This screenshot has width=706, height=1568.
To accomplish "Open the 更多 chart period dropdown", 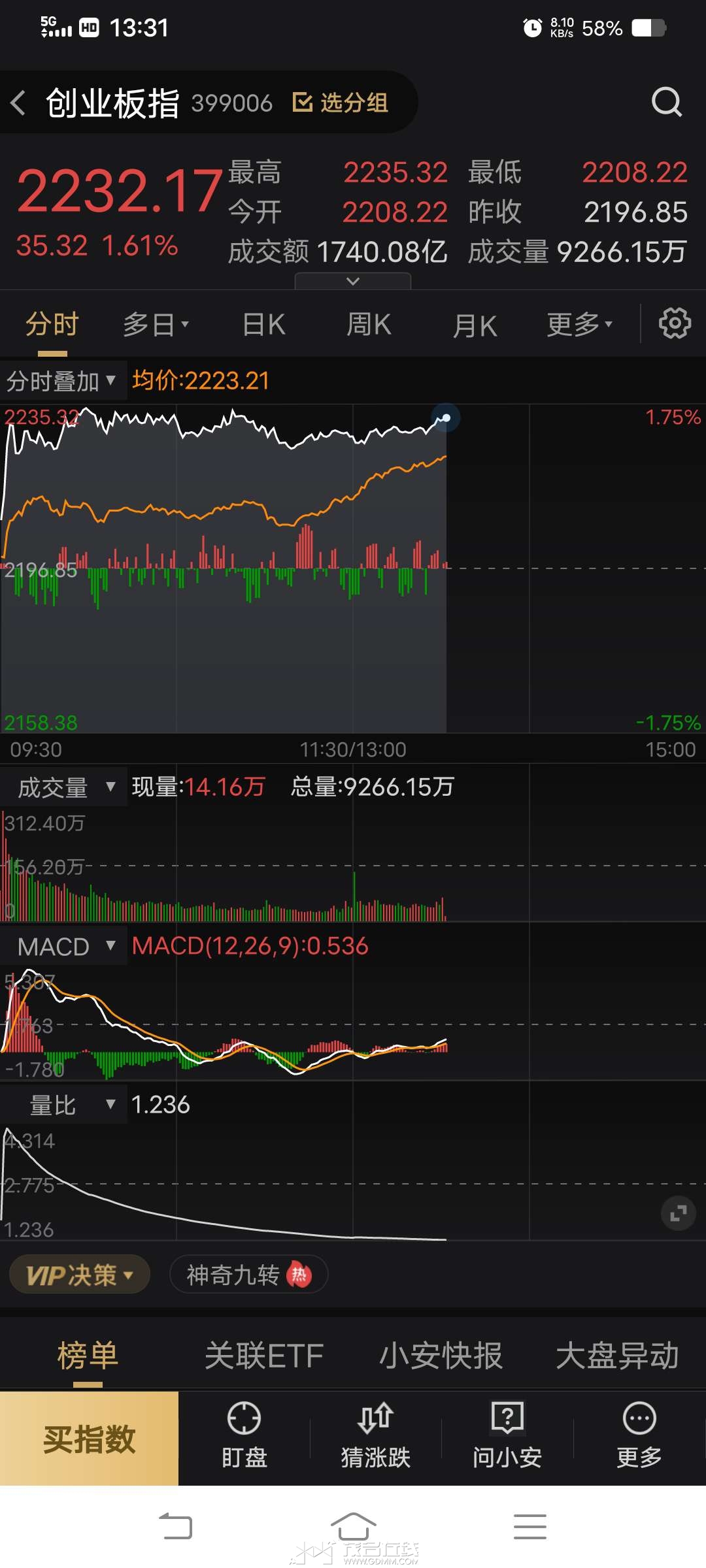I will pos(580,325).
